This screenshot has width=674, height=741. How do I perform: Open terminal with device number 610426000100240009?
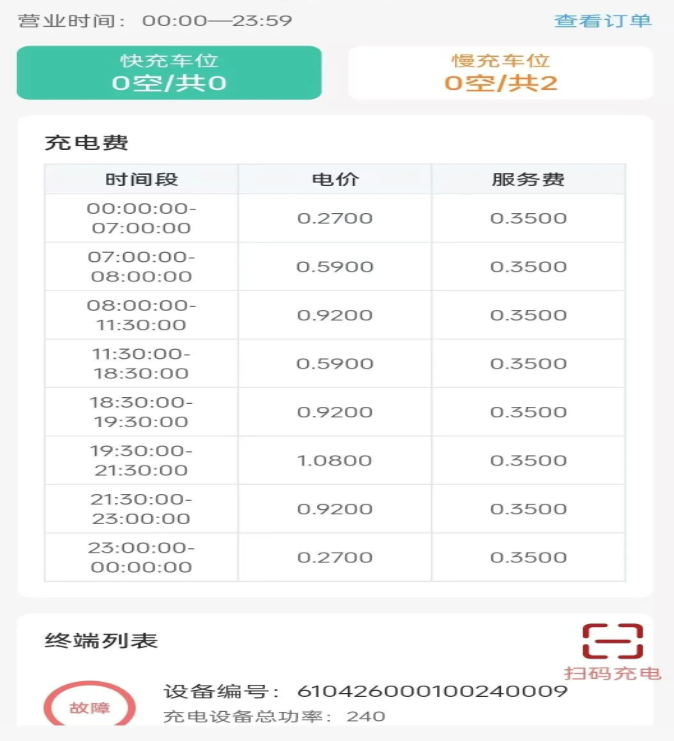click(366, 692)
